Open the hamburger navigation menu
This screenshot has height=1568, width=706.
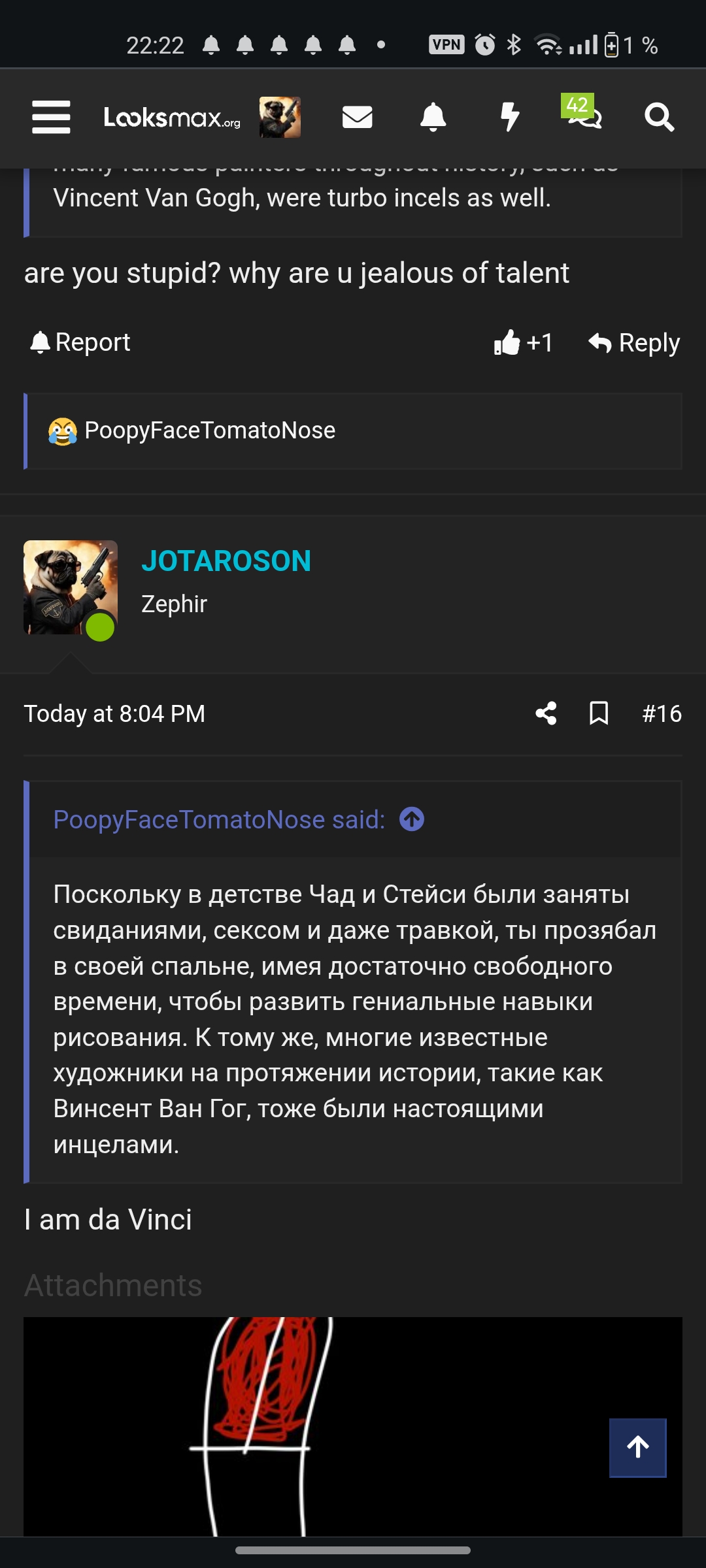point(51,118)
